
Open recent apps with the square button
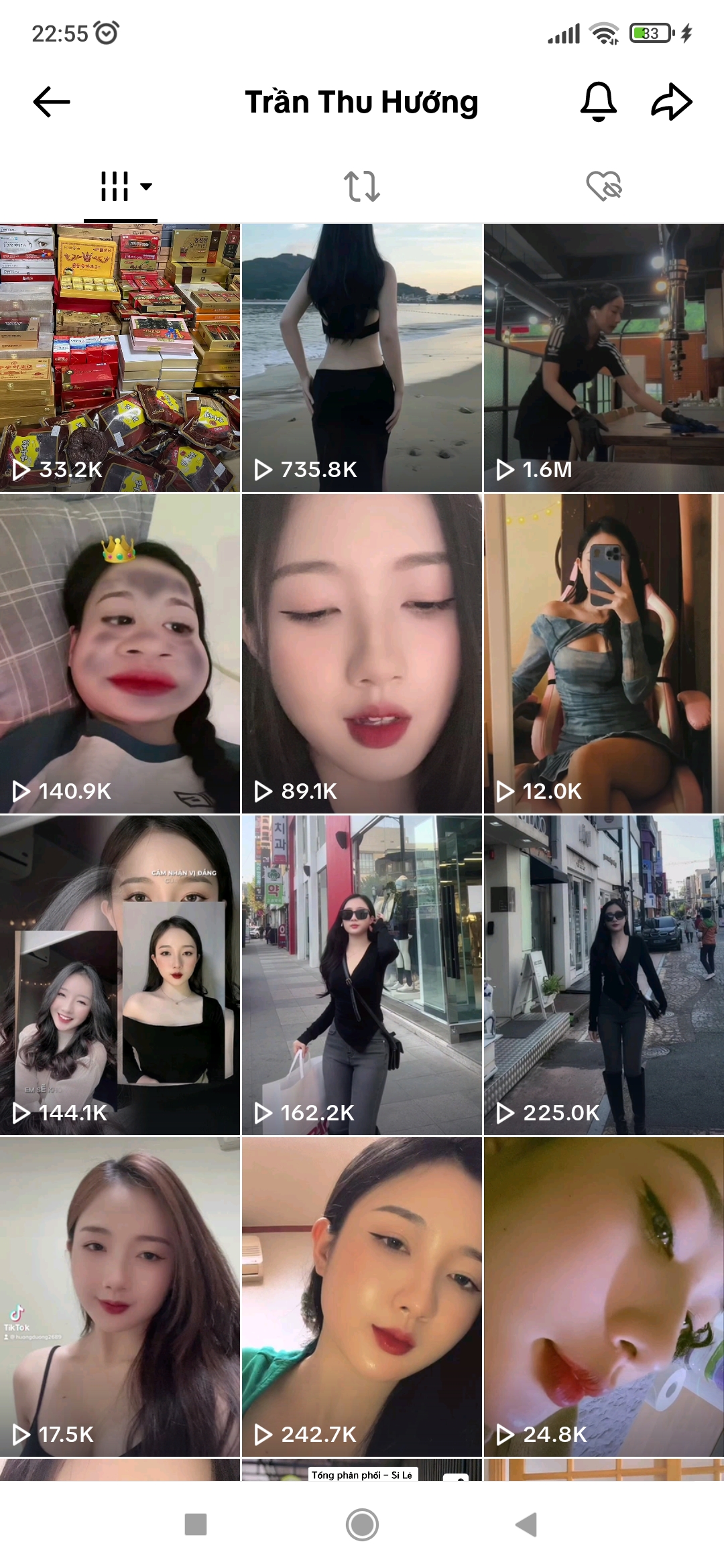(196, 1524)
